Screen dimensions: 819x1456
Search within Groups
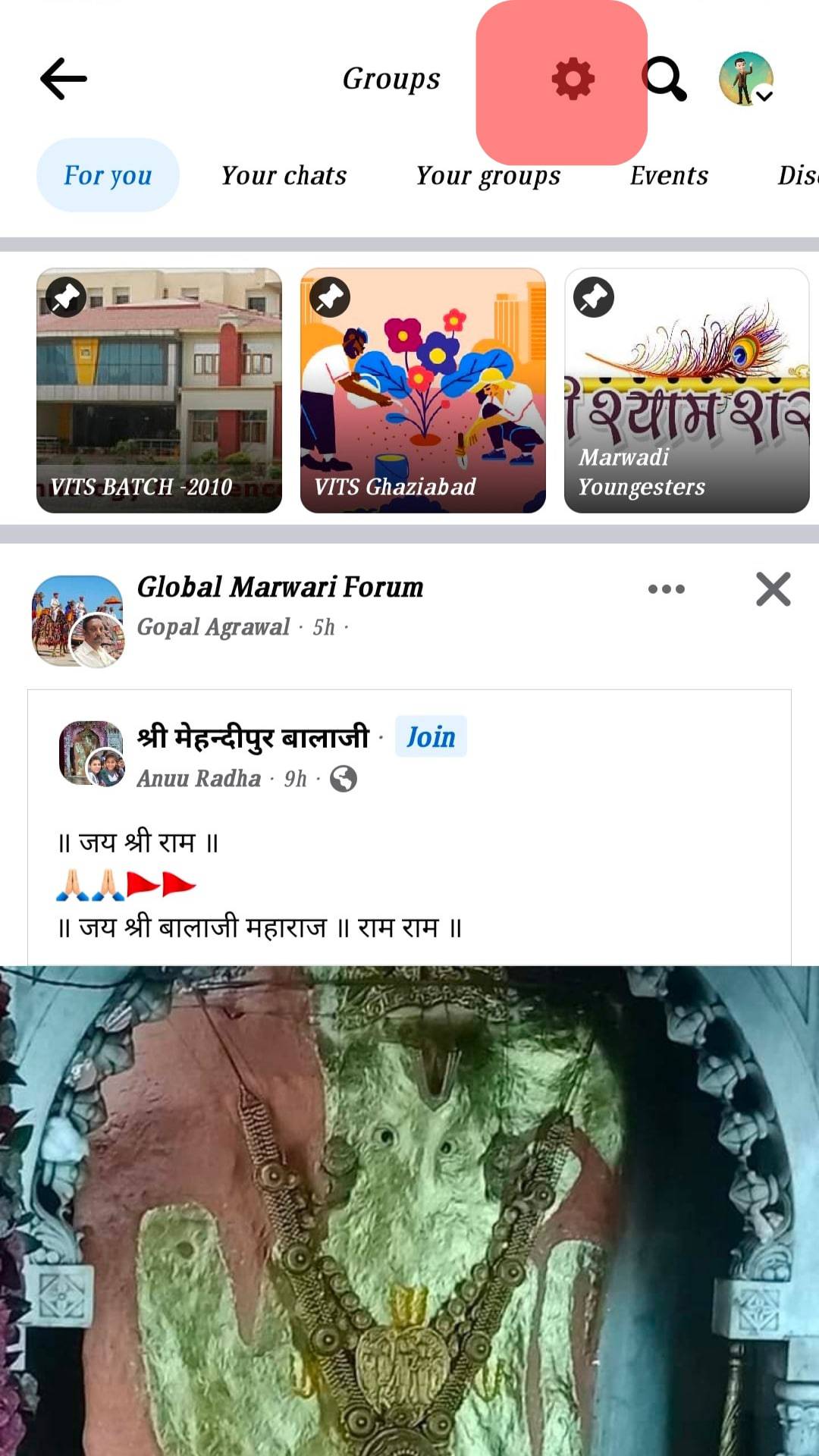coord(665,79)
